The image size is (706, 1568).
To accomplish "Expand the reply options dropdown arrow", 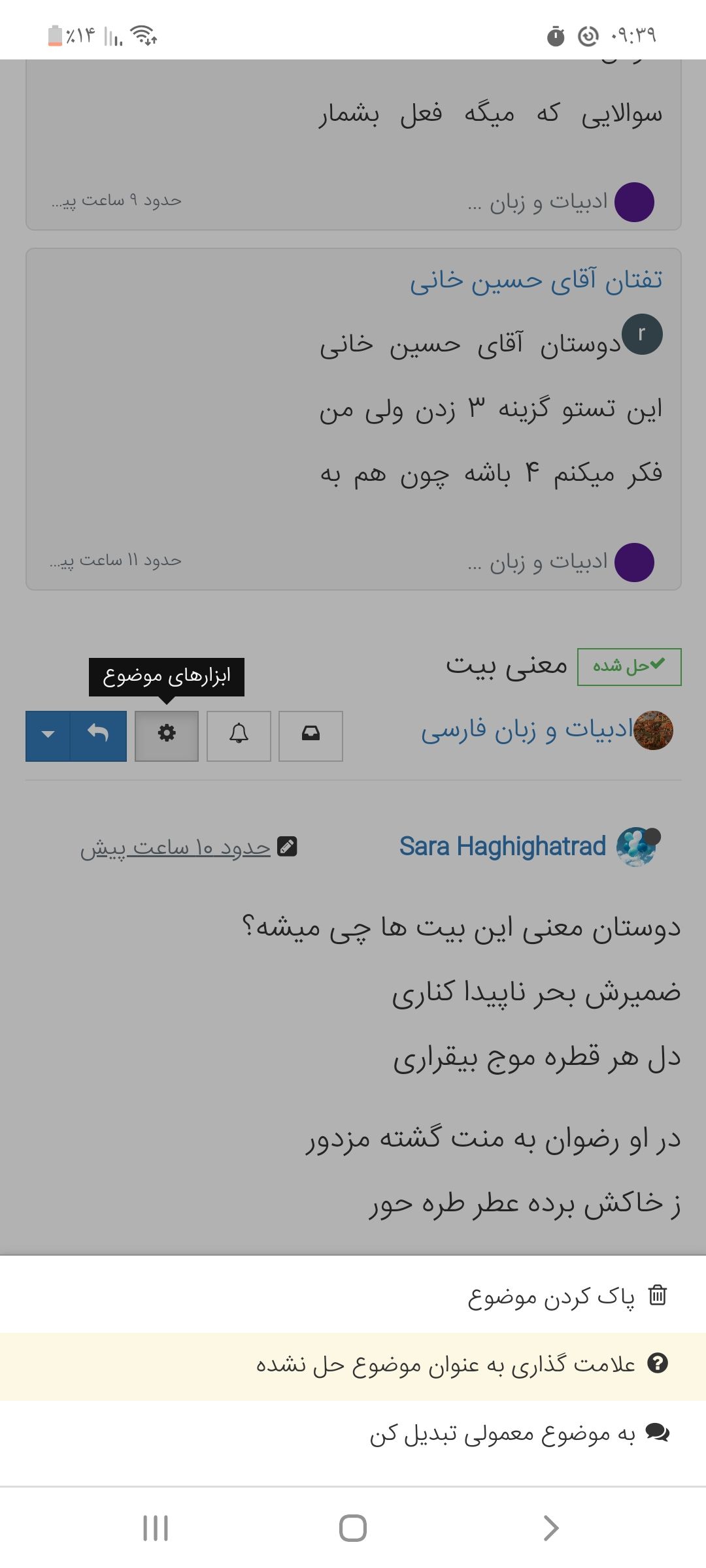I will coord(48,736).
